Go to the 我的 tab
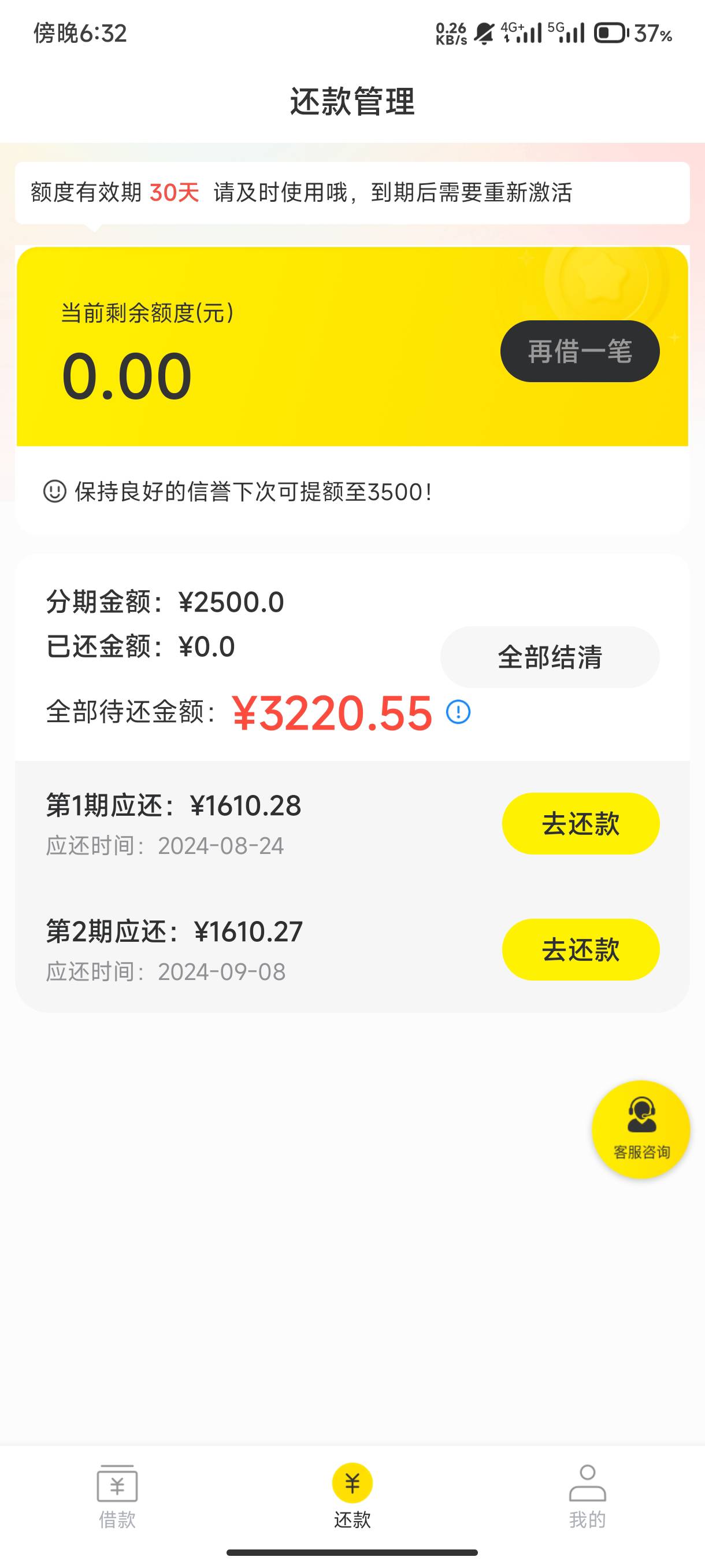 click(x=587, y=1497)
